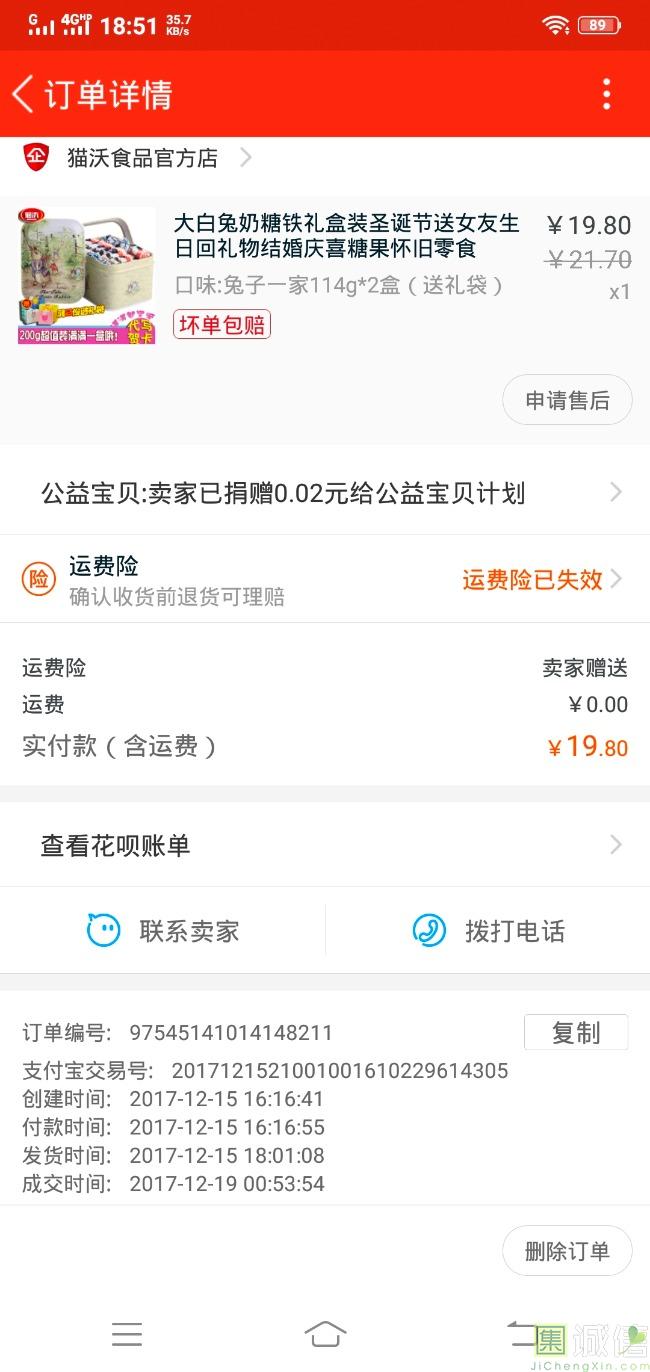
Task: Copy the order number with 复制
Action: click(576, 1033)
